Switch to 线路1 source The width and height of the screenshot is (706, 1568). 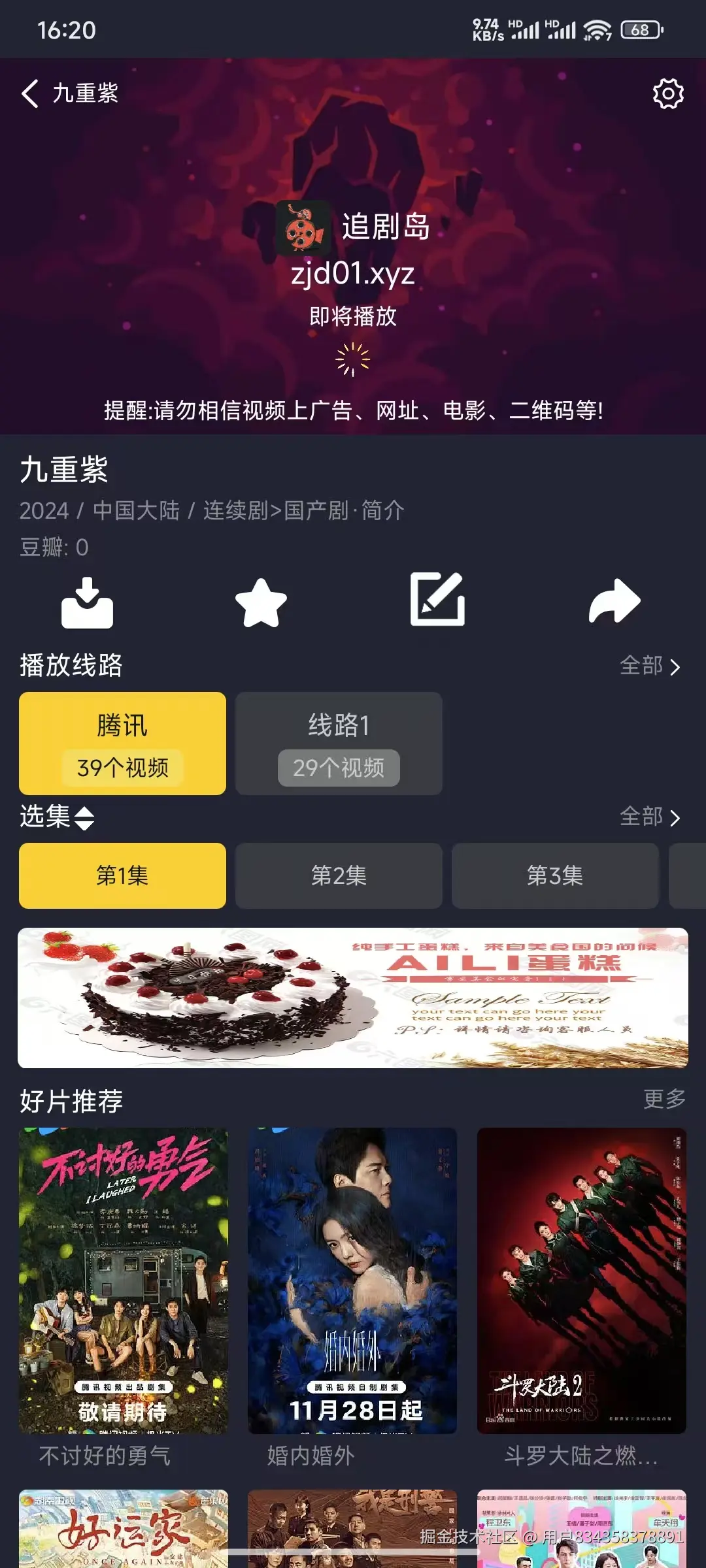point(339,743)
